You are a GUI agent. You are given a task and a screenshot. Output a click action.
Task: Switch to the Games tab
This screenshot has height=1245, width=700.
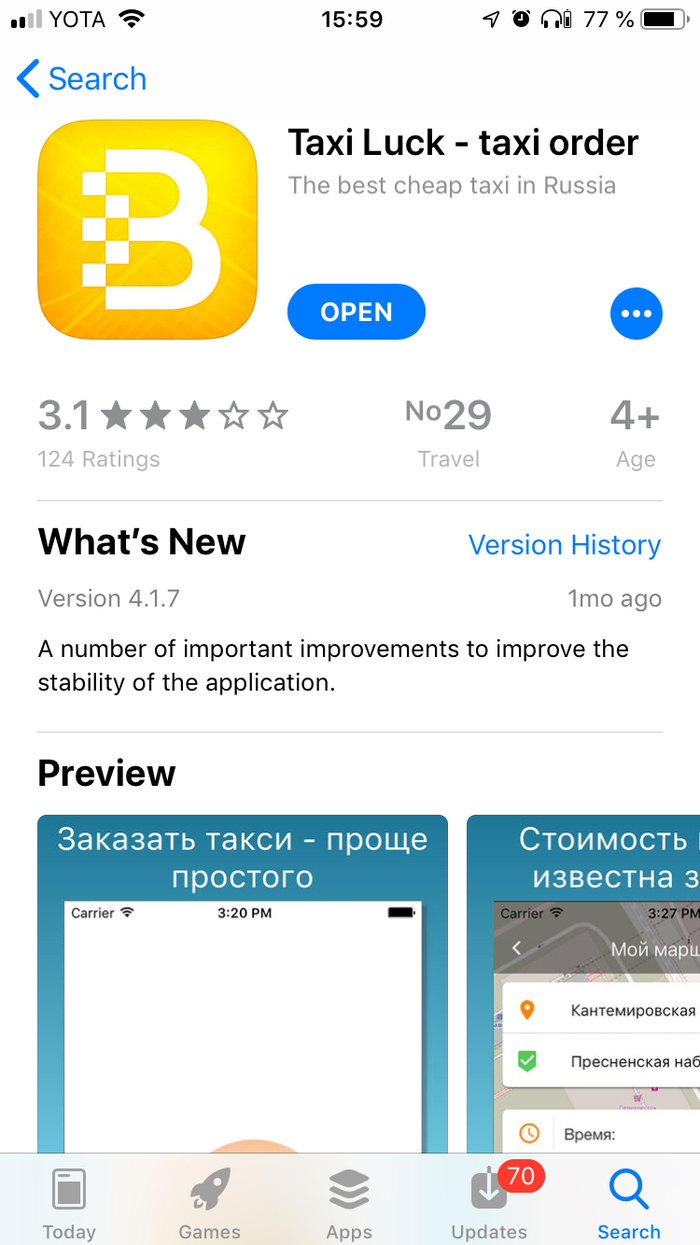209,1203
